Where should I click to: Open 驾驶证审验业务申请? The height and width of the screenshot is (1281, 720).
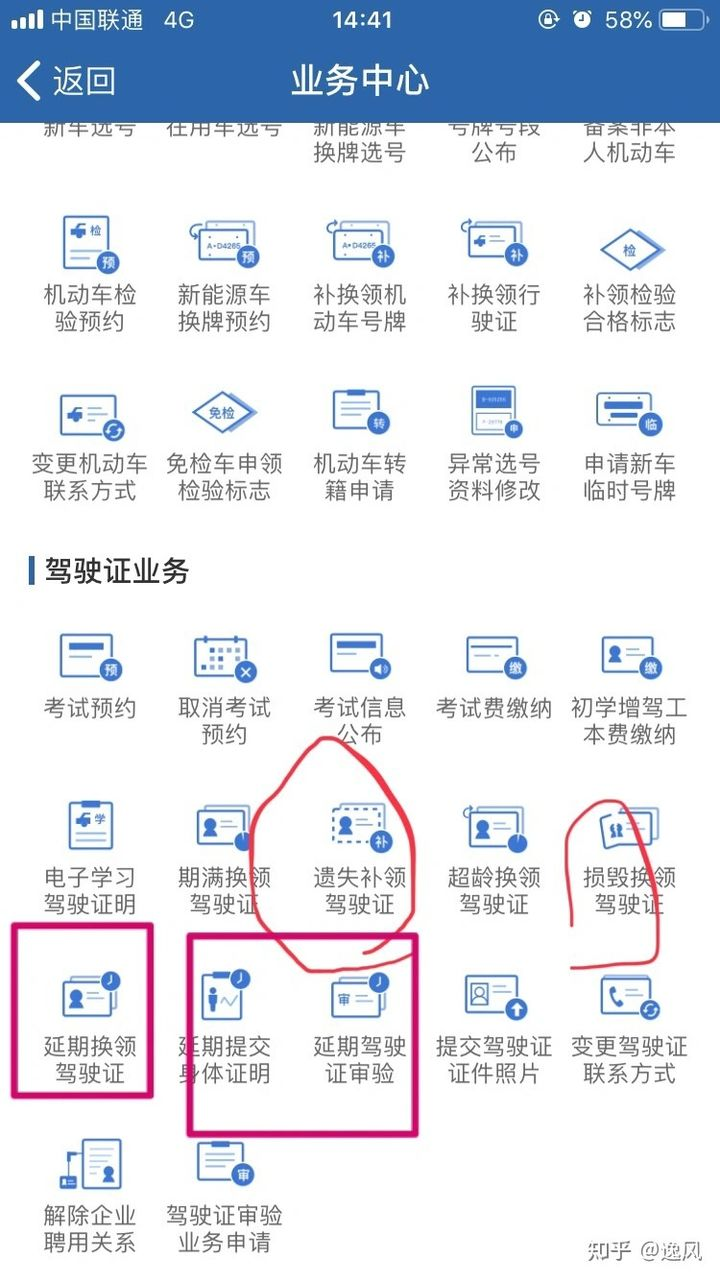(x=224, y=1197)
